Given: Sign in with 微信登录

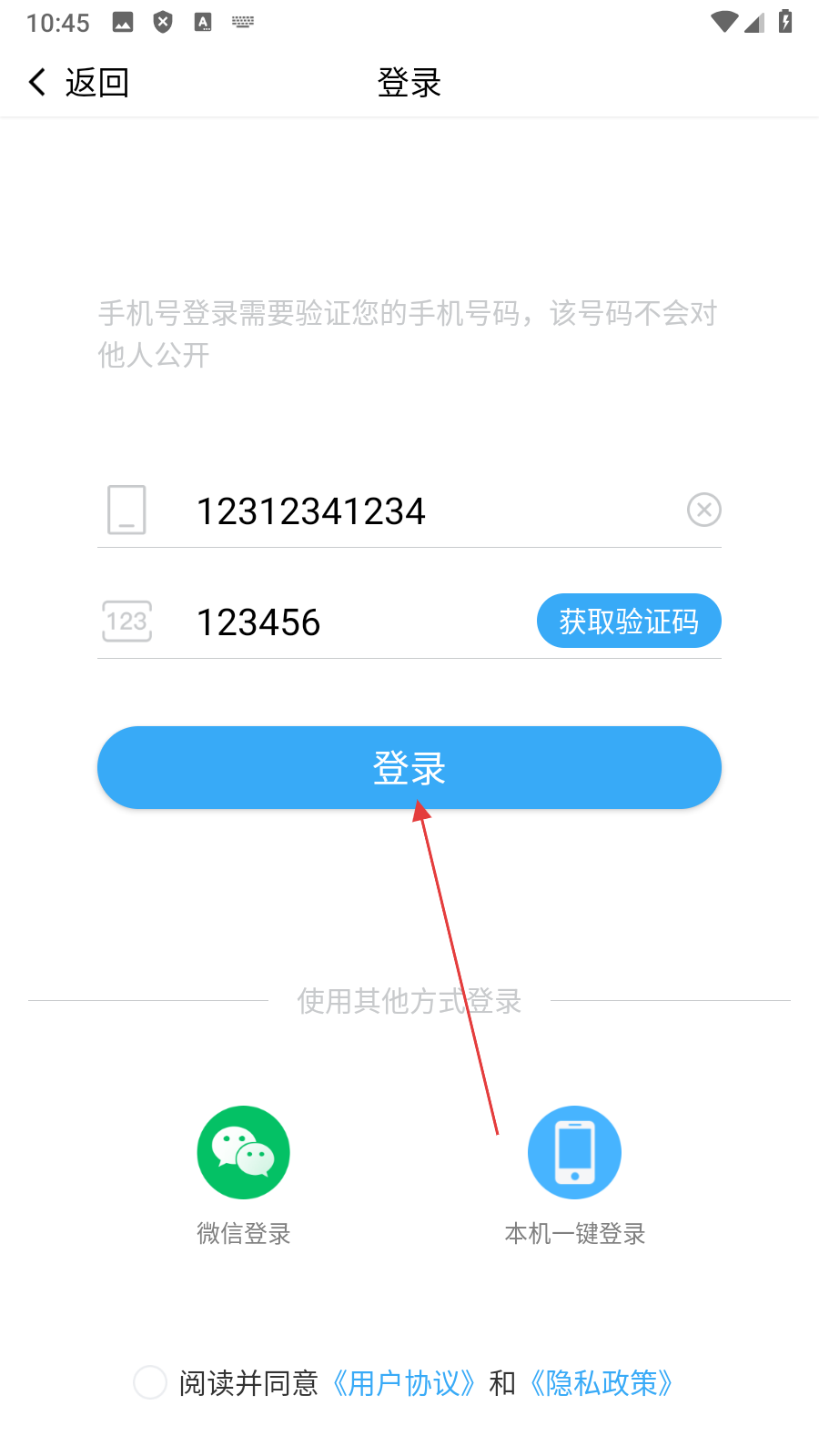Looking at the screenshot, I should [243, 1152].
